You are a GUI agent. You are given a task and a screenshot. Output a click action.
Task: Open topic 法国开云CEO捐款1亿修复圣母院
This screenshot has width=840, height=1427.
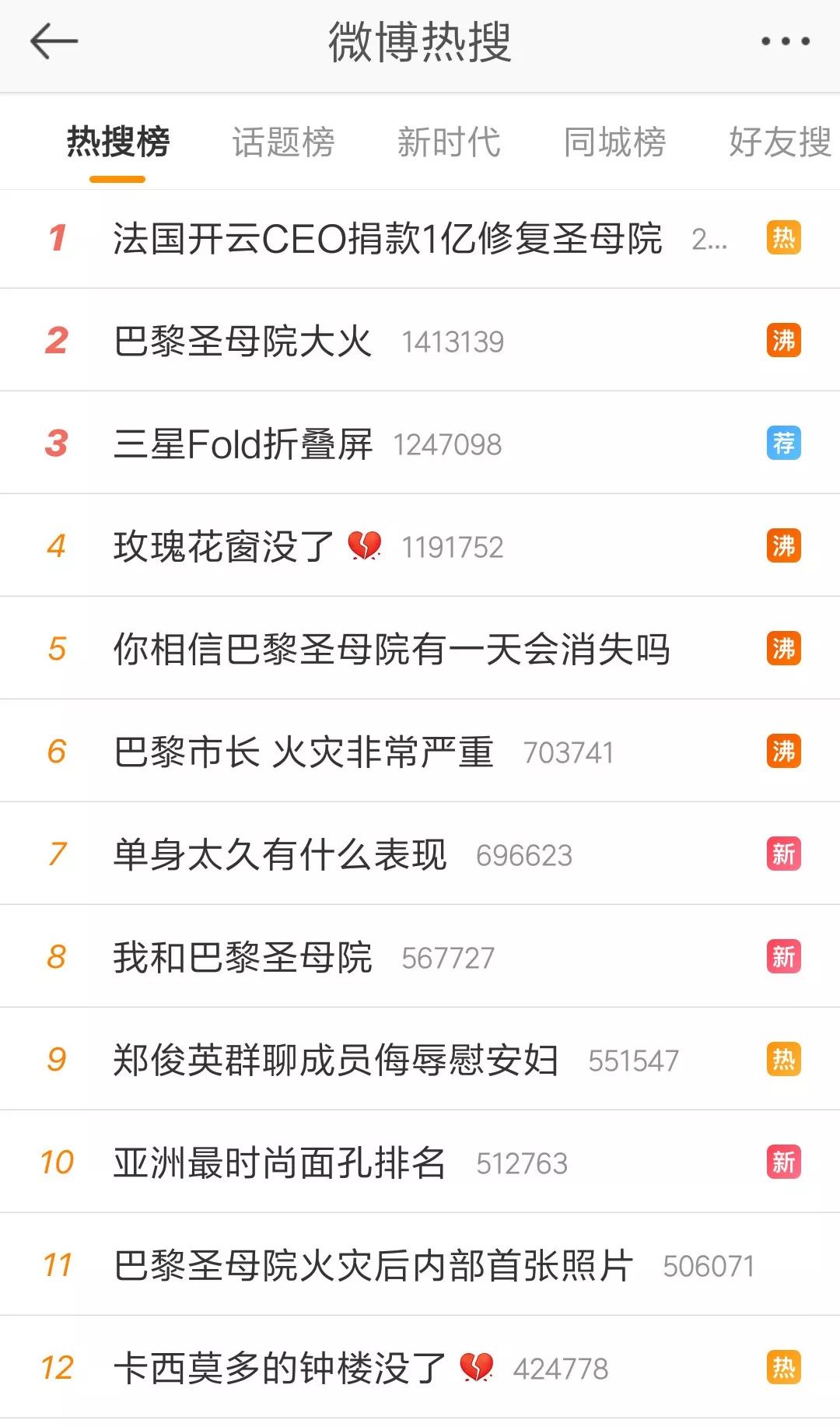[420, 238]
